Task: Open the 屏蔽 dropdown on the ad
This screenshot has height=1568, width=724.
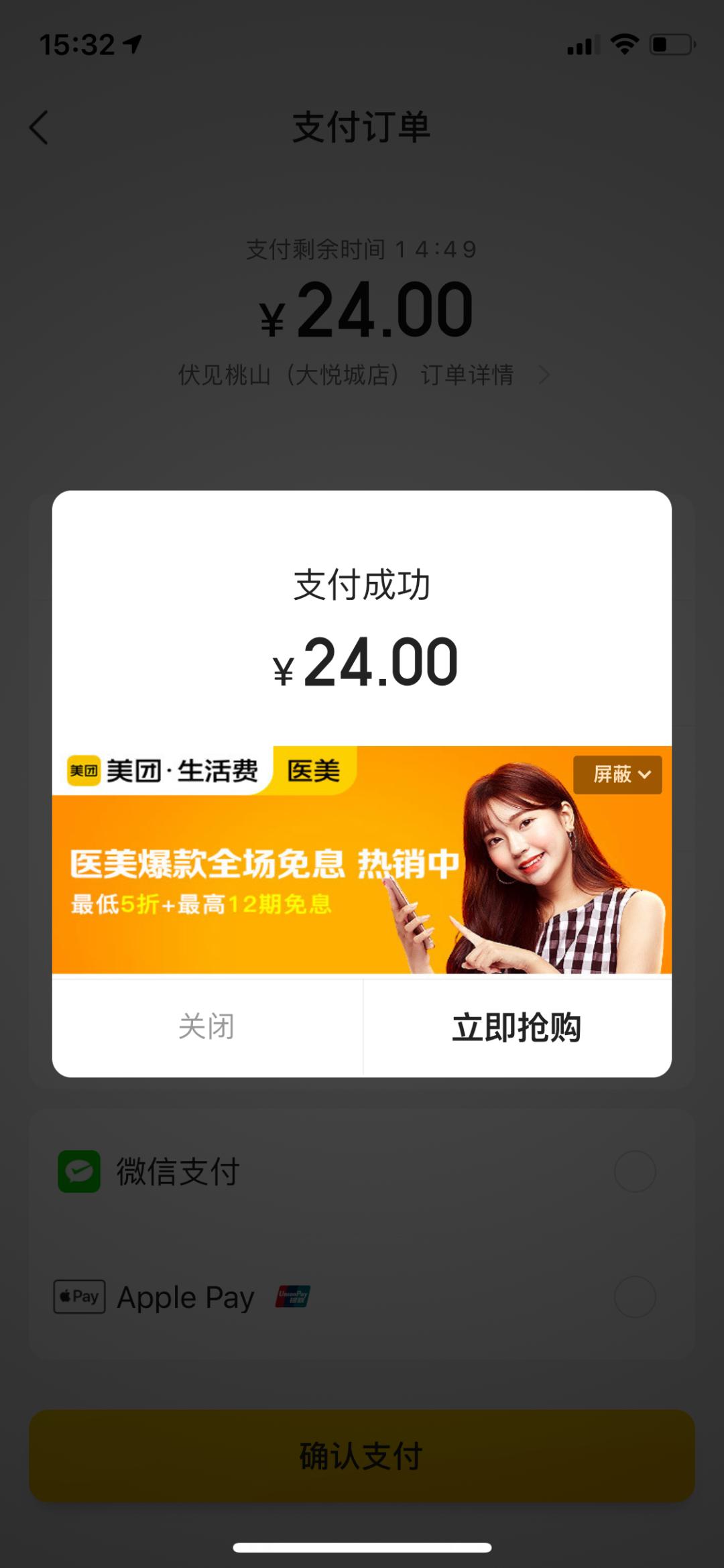Action: click(617, 775)
